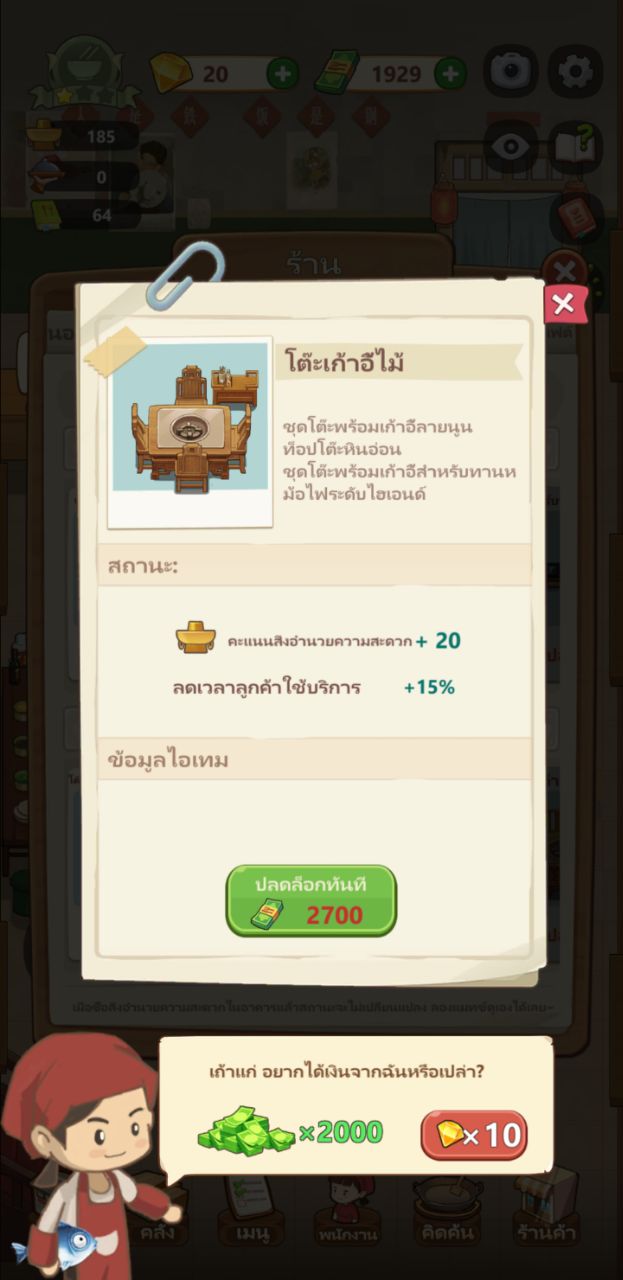Image resolution: width=623 pixels, height=1280 pixels.
Task: Toggle the eye view mode
Action: click(x=511, y=146)
